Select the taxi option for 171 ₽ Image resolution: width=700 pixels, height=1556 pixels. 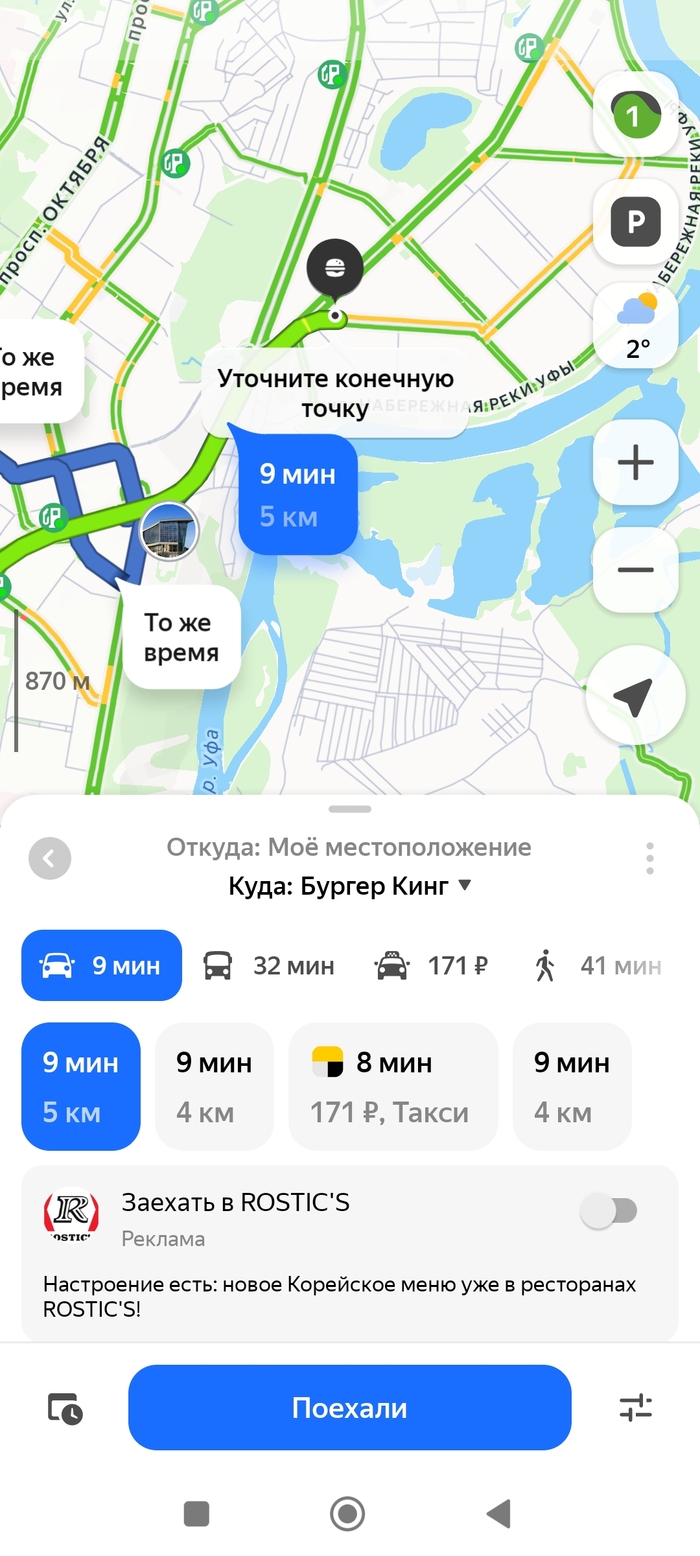click(x=431, y=966)
